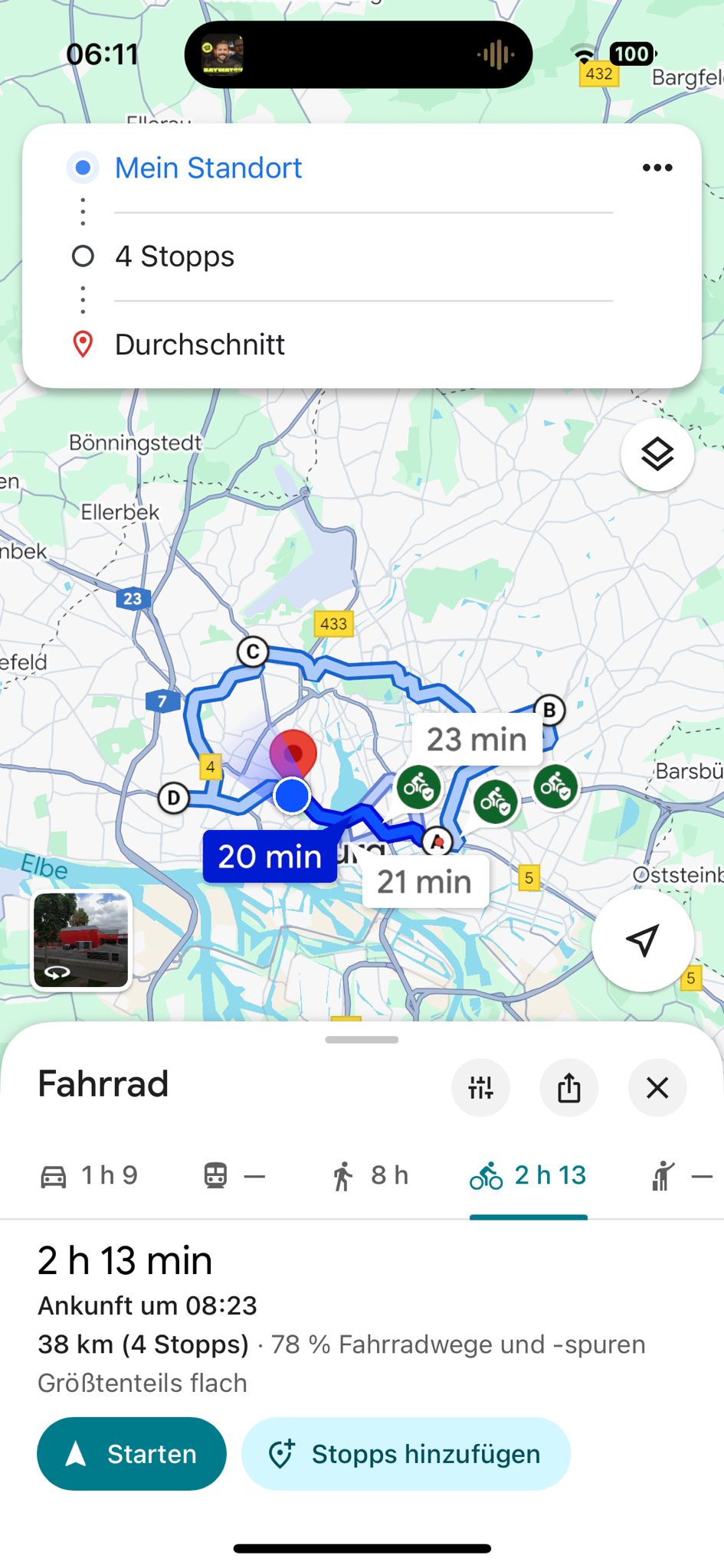724x1568 pixels.
Task: Switch to the car tab 1 h 9
Action: [x=89, y=1175]
